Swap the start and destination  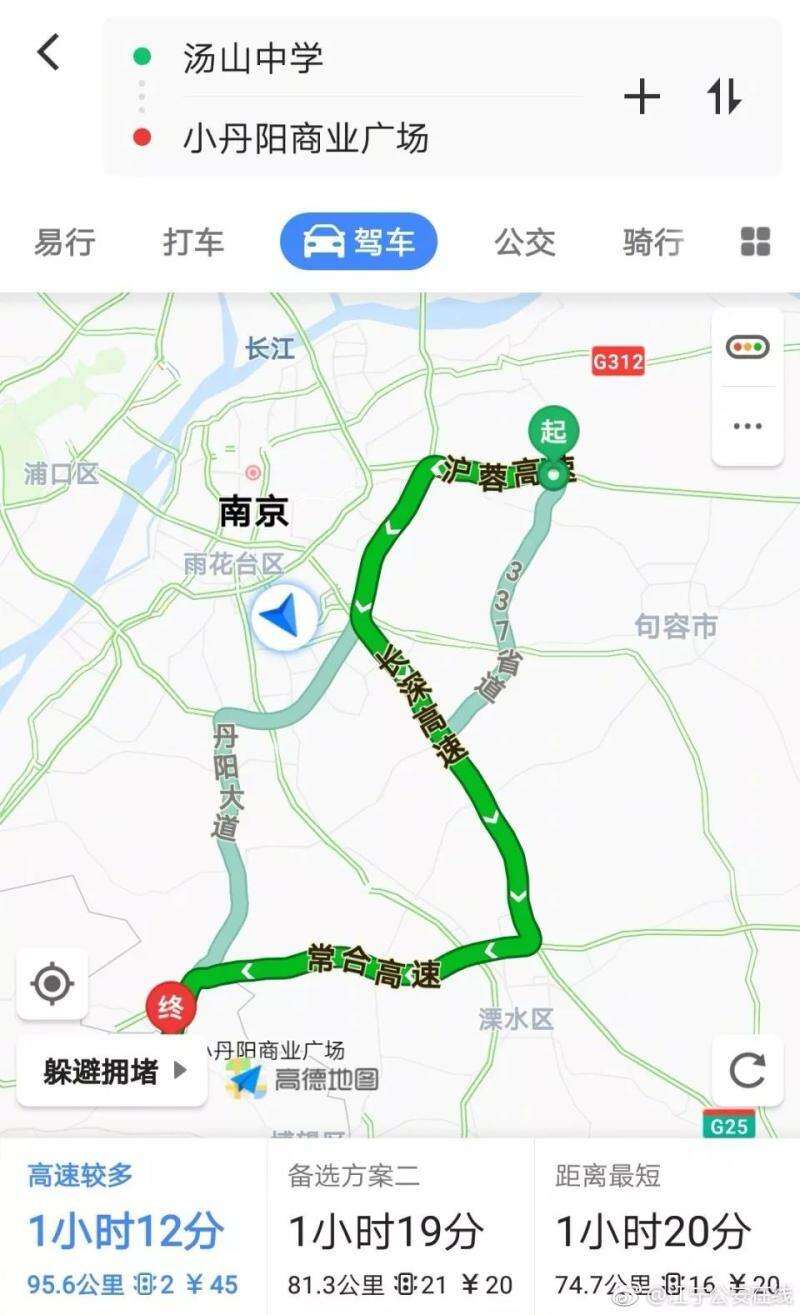(724, 98)
